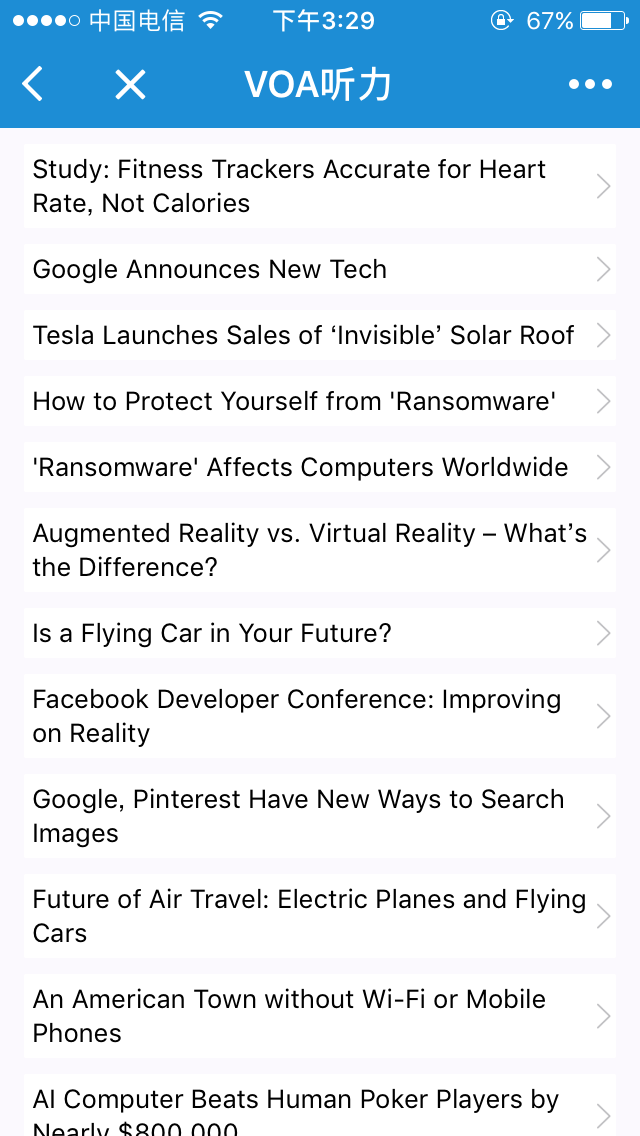
Task: Open How to Protect Yourself from 'Ransomware'
Action: click(x=320, y=401)
